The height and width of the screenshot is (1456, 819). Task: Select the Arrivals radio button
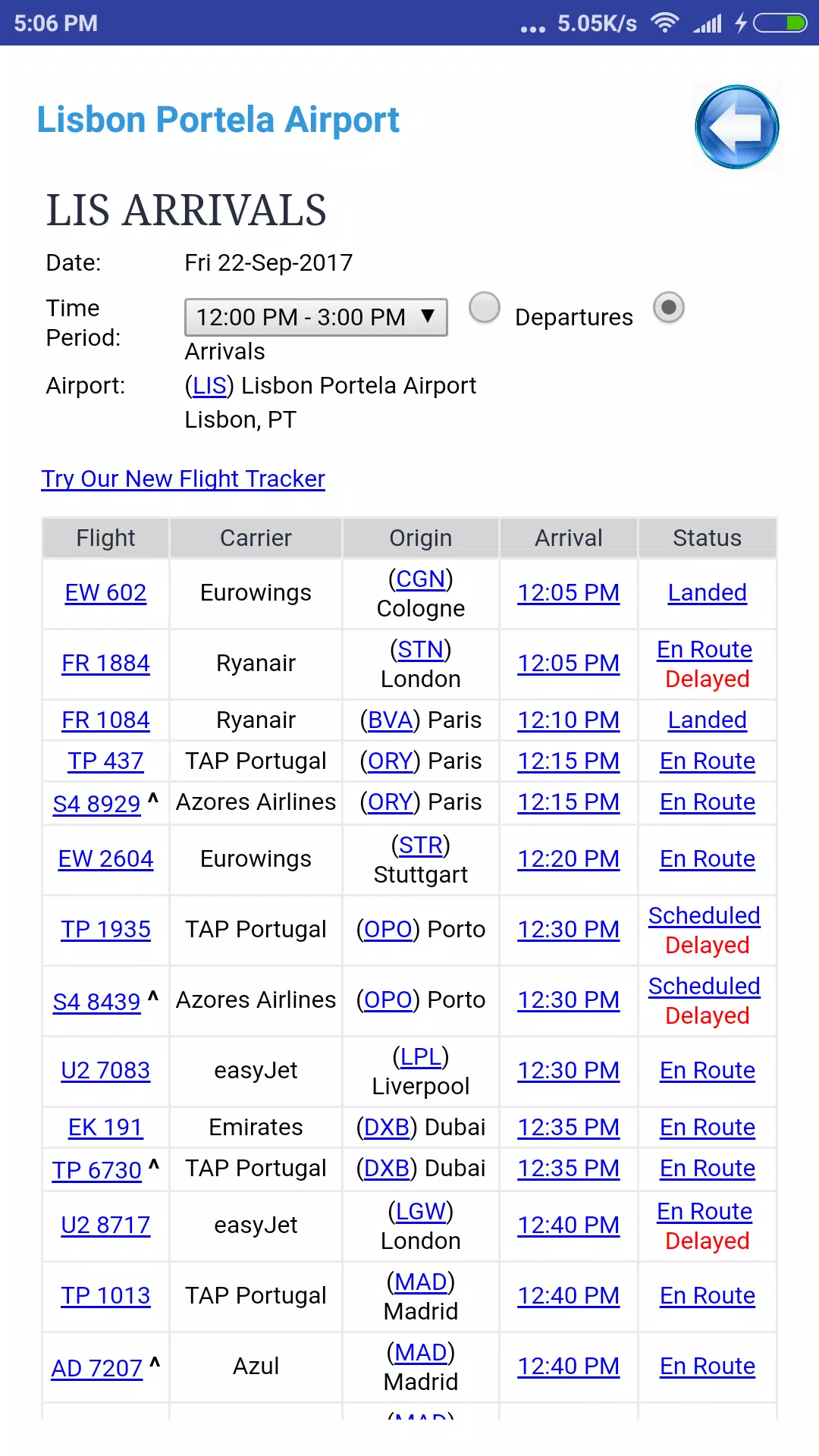[x=668, y=308]
